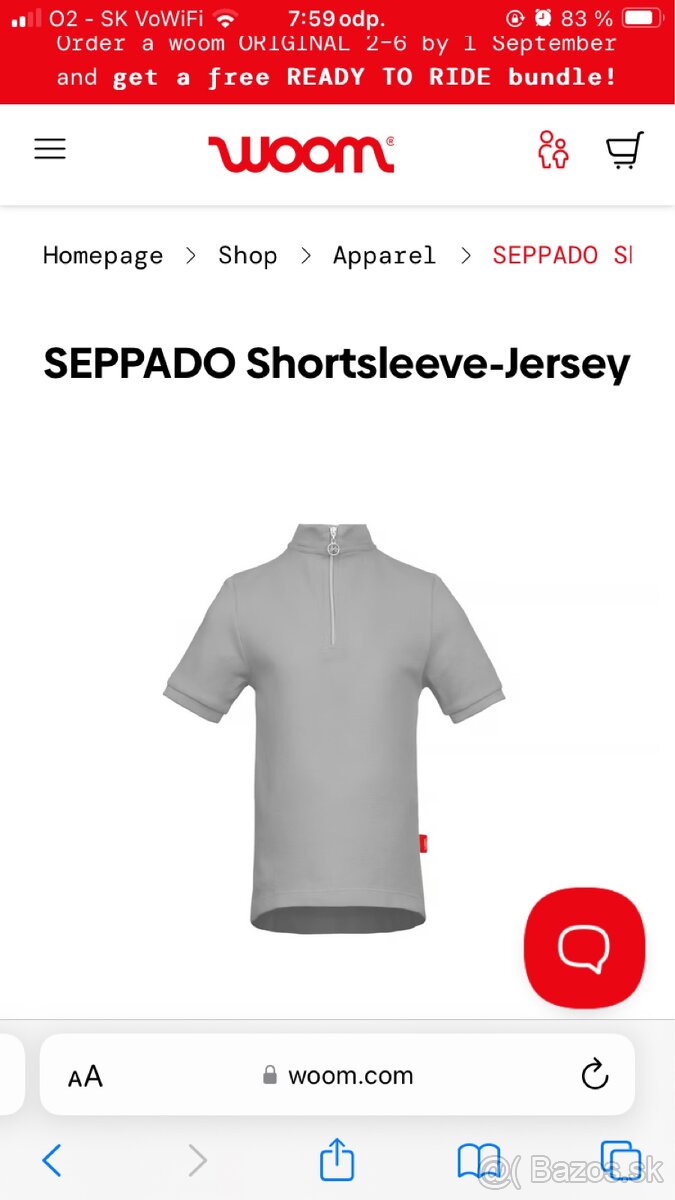Show all open Safari tabs
675x1200 pixels.
620,1160
